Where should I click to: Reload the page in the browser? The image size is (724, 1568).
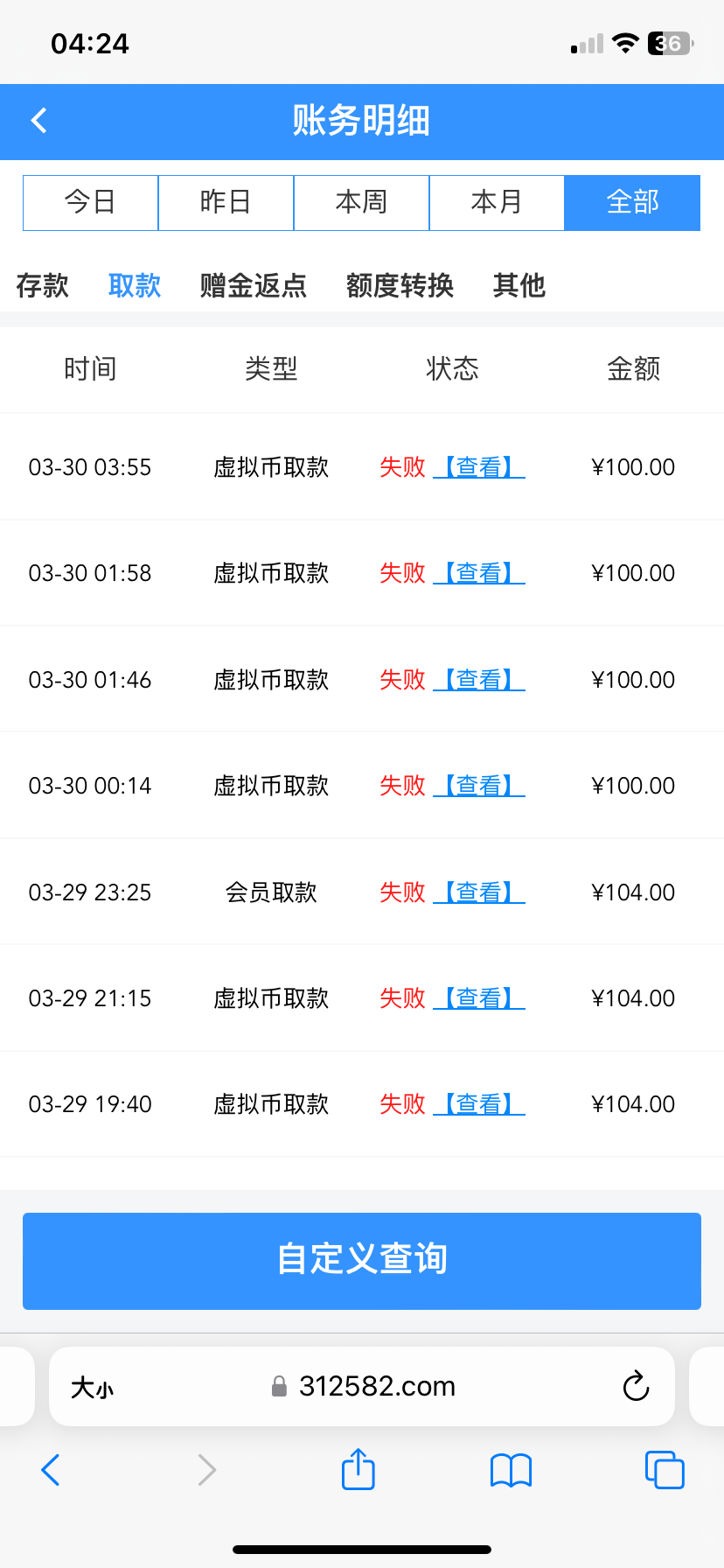(x=636, y=1386)
